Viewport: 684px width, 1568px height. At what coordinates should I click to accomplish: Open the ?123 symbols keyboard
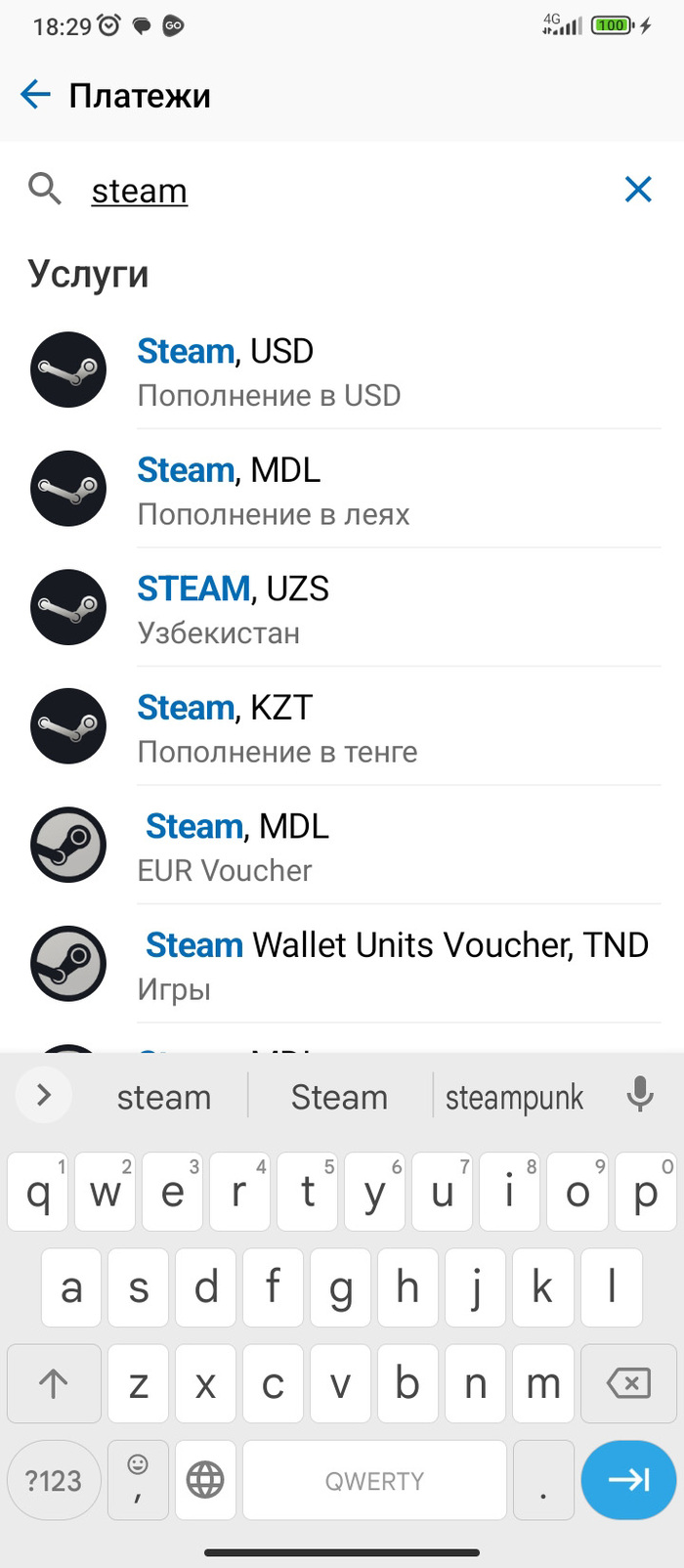54,1480
